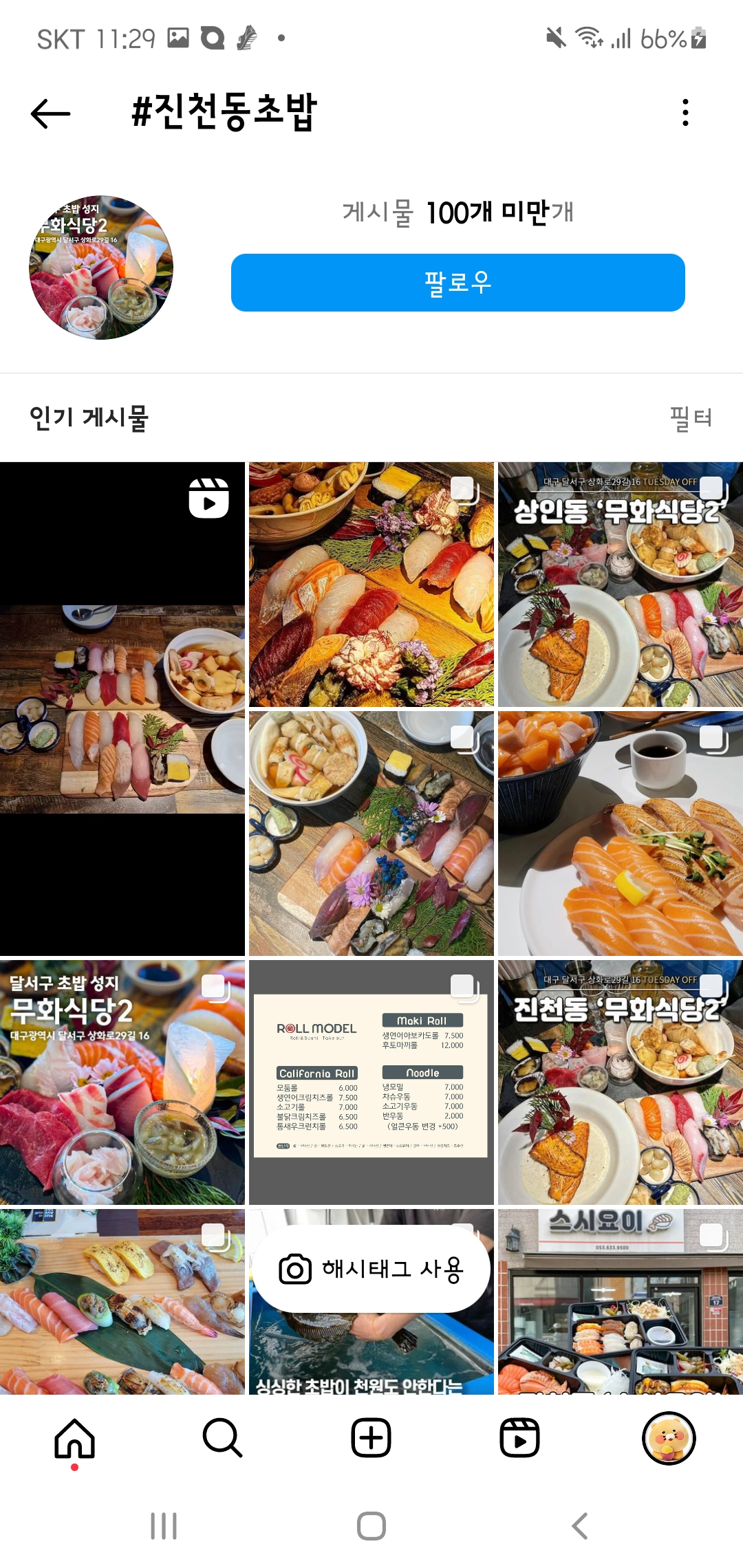The height and width of the screenshot is (1568, 743).
Task: Tap 해시태그 사용 camera button
Action: click(x=371, y=1269)
